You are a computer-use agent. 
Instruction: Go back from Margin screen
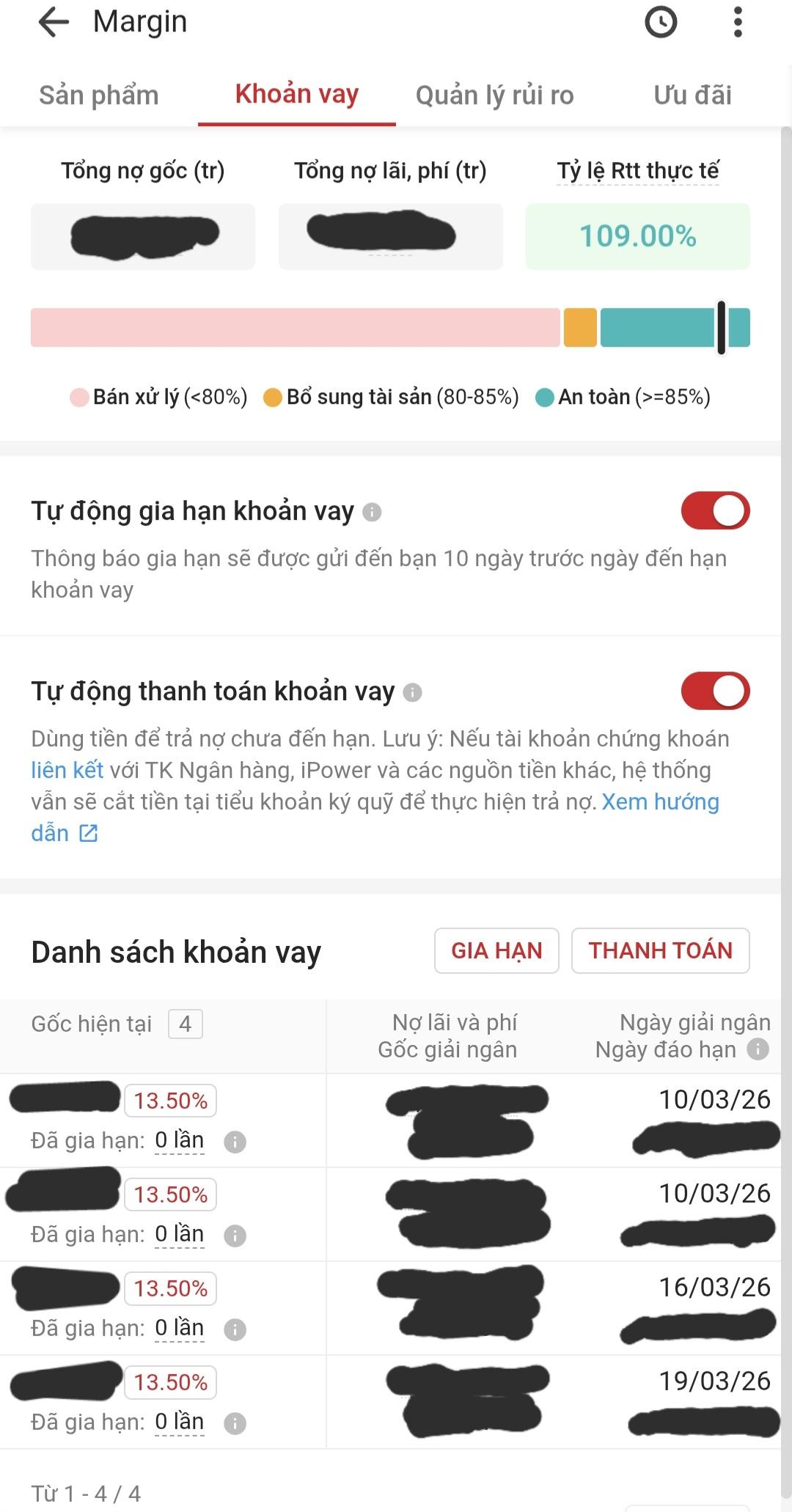(53, 23)
